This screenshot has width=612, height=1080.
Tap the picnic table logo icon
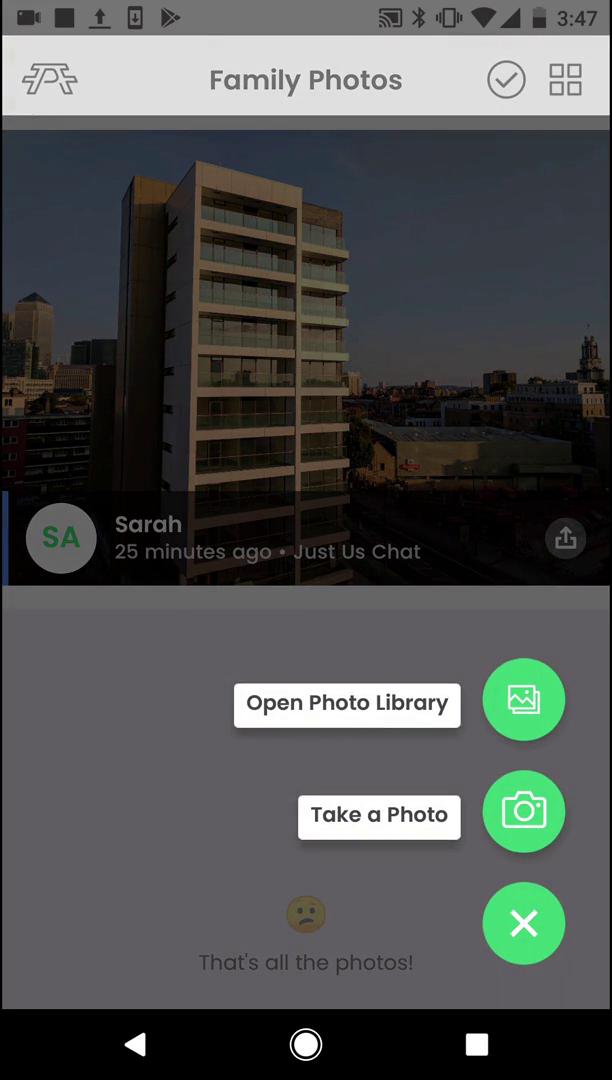(x=50, y=79)
